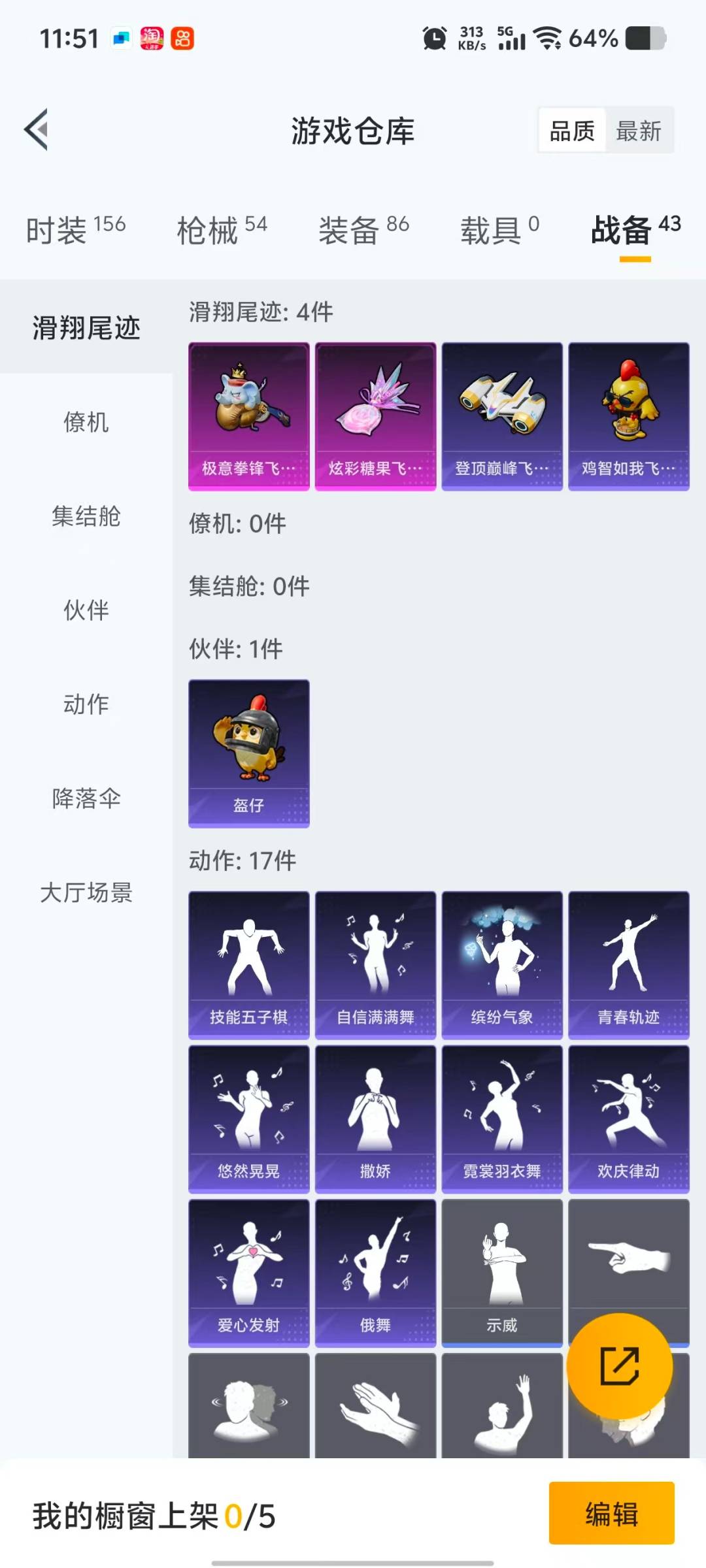Screen dimensions: 706x1568
Task: Switch sorting to 最新
Action: tap(639, 131)
